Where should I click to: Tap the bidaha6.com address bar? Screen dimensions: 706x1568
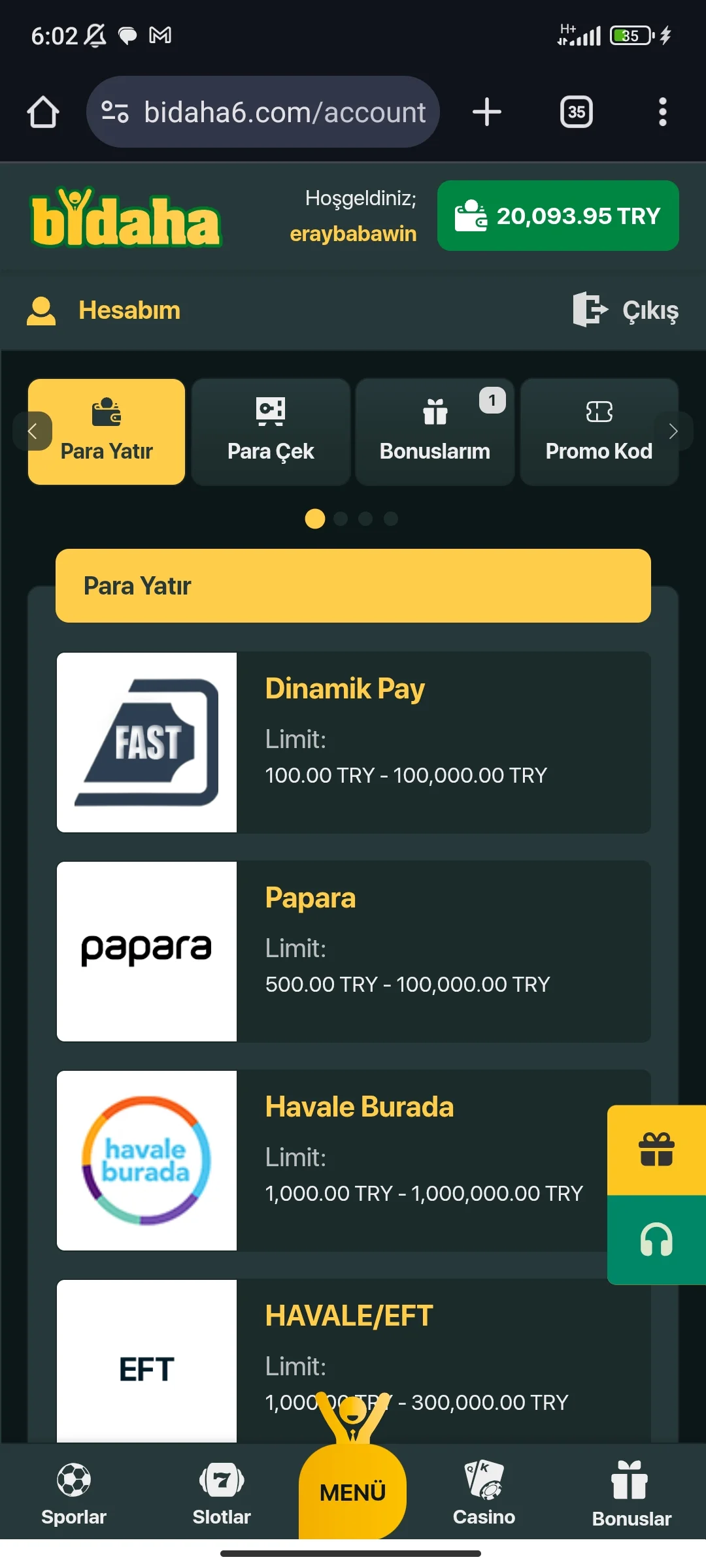263,112
